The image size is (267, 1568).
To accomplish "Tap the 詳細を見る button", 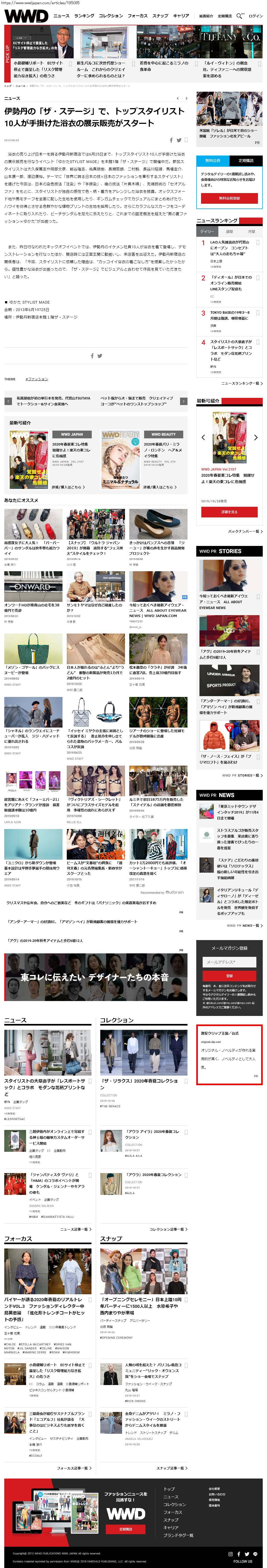I will tap(229, 512).
